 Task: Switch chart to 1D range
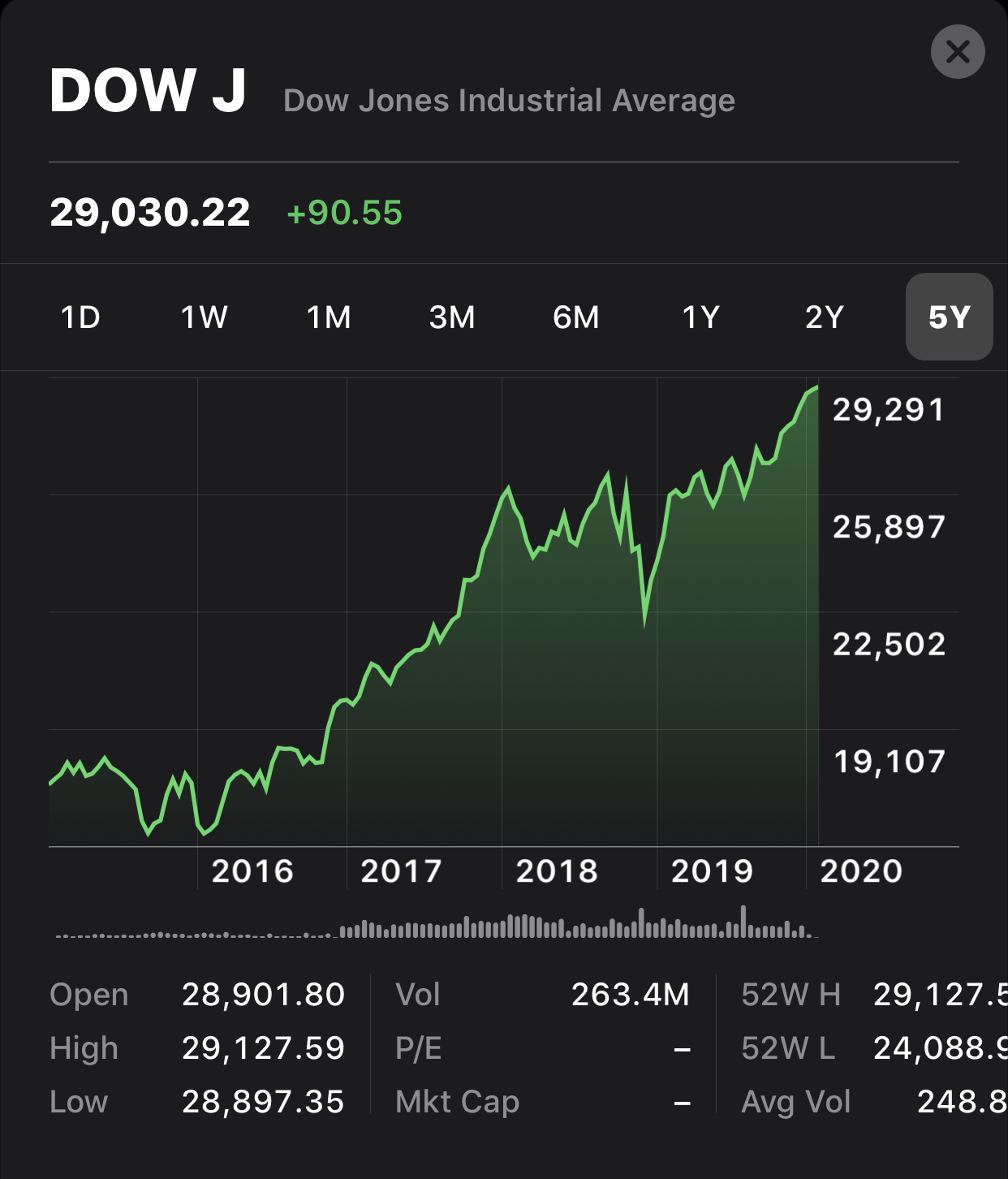pyautogui.click(x=80, y=317)
